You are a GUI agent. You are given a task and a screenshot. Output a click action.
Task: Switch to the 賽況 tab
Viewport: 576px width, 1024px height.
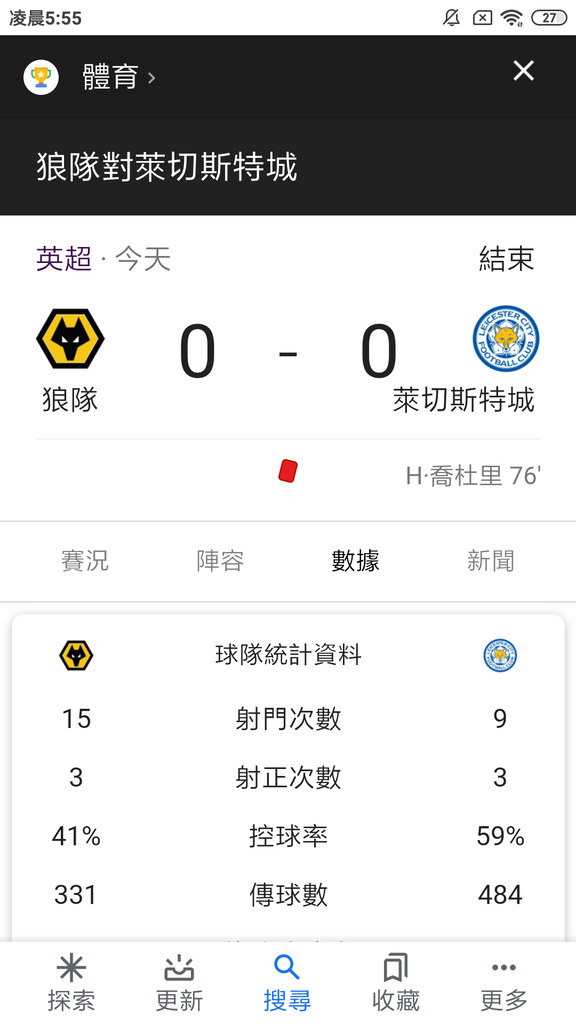(x=85, y=561)
